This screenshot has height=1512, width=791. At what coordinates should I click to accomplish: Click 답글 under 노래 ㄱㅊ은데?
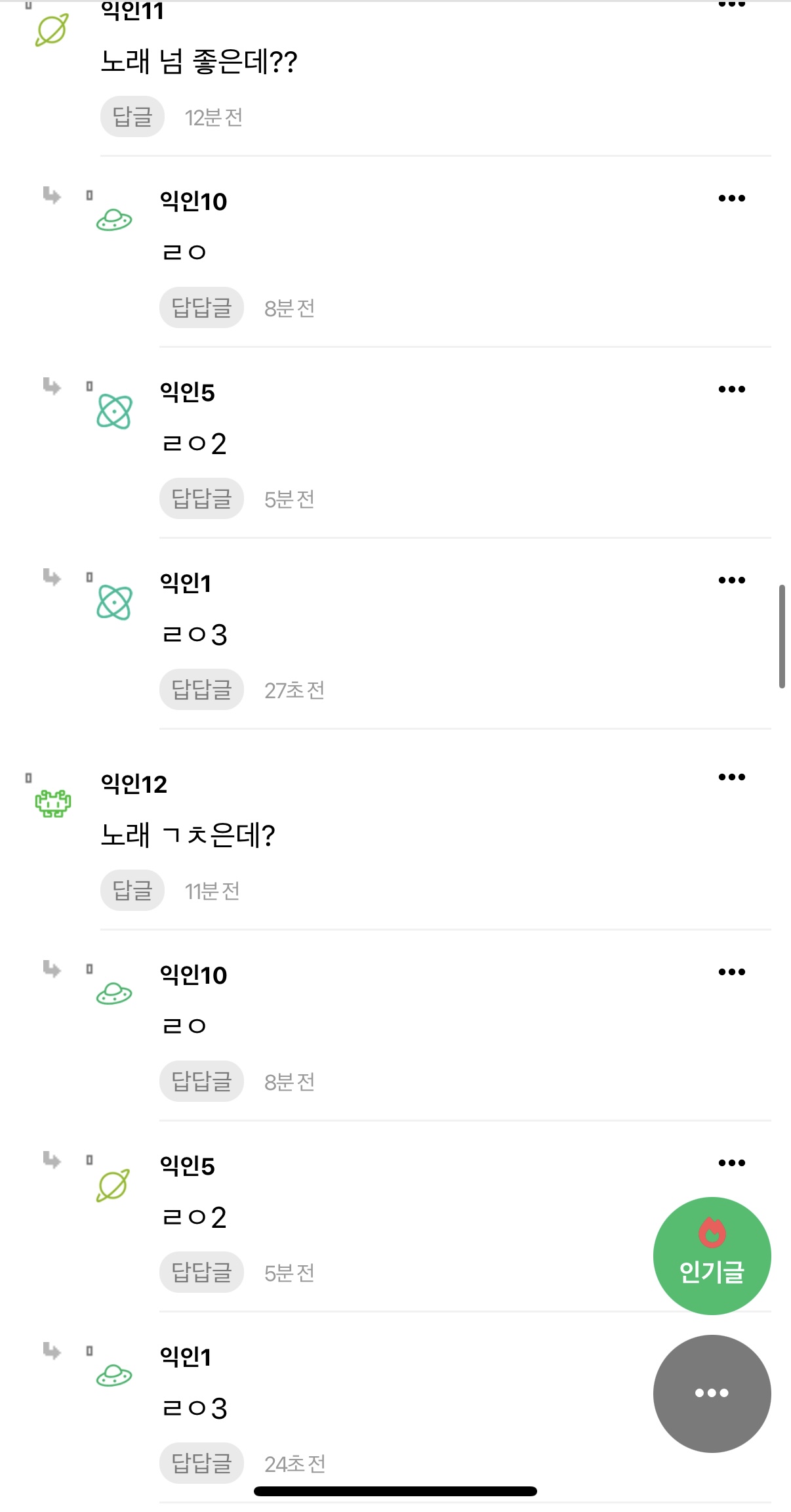pyautogui.click(x=132, y=891)
